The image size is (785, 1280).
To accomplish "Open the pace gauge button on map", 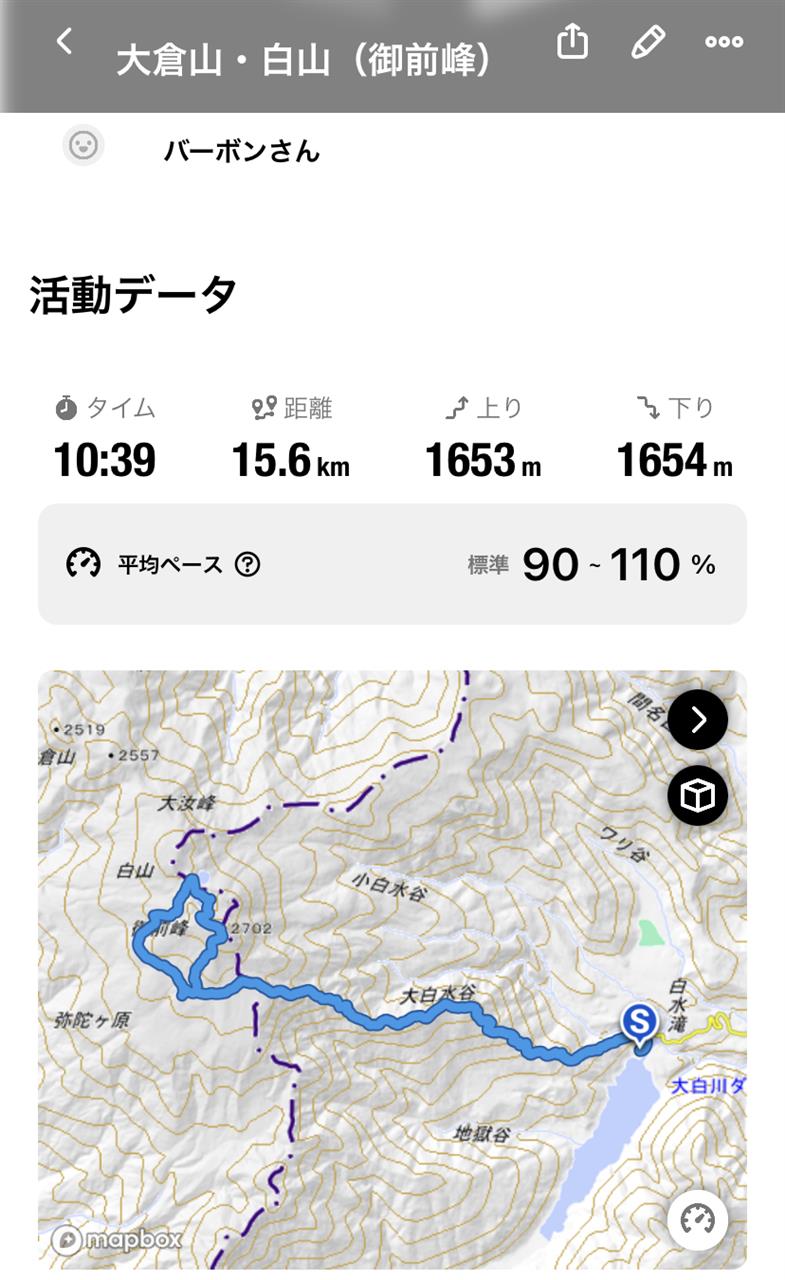I will tap(698, 1220).
